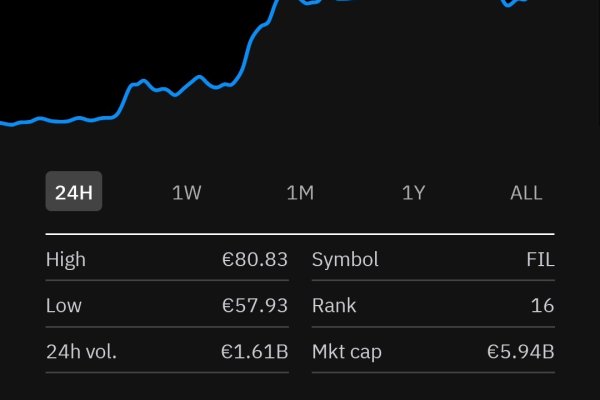Show the 1M price chart
This screenshot has width=600, height=400.
[x=300, y=193]
